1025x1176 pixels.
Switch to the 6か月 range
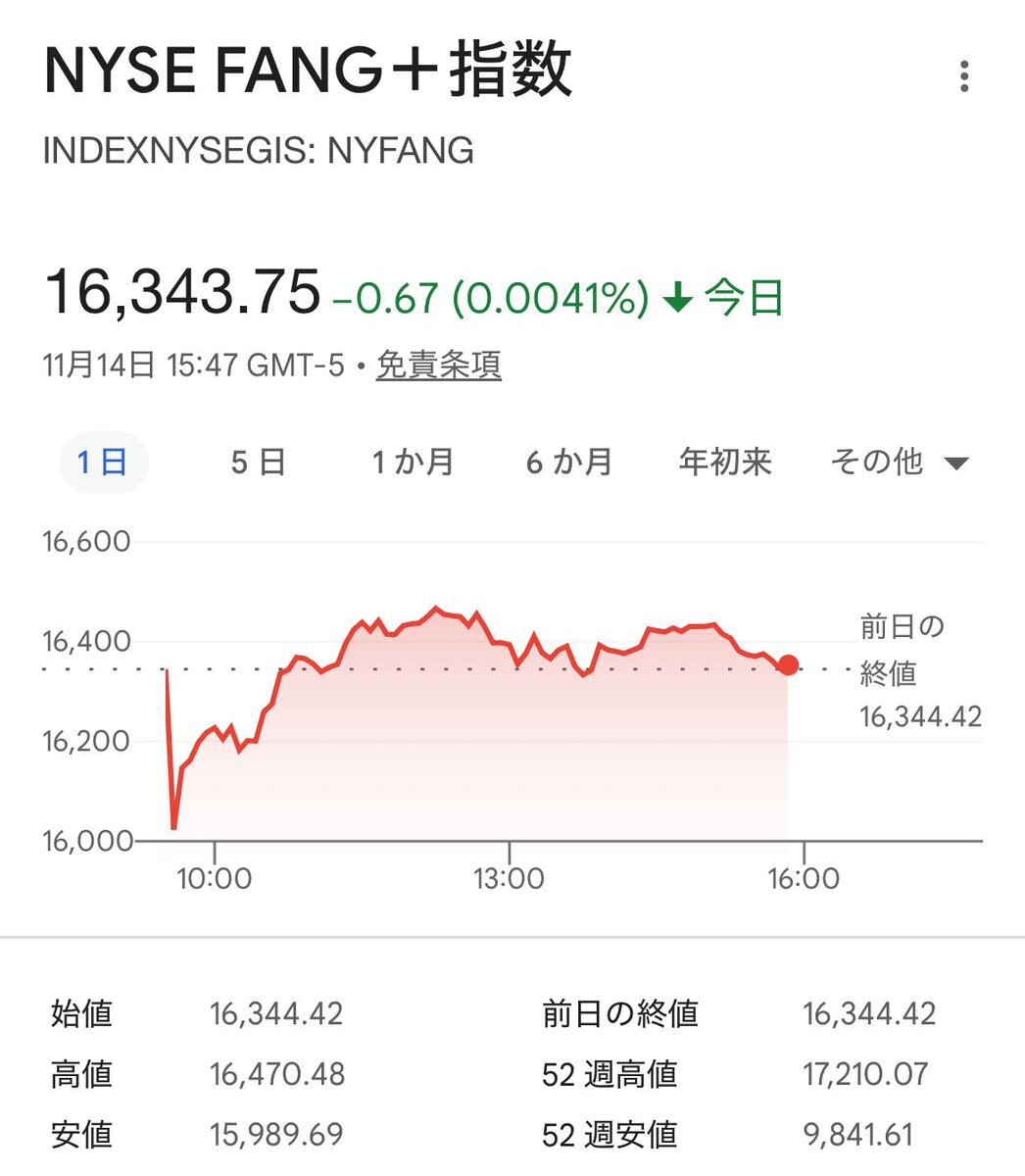[x=569, y=462]
